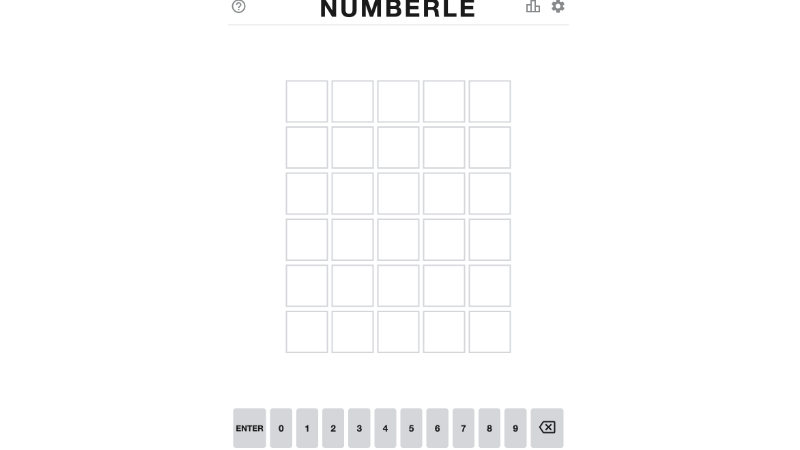The height and width of the screenshot is (450, 800).
Task: Open the help question mark icon
Action: pyautogui.click(x=238, y=6)
